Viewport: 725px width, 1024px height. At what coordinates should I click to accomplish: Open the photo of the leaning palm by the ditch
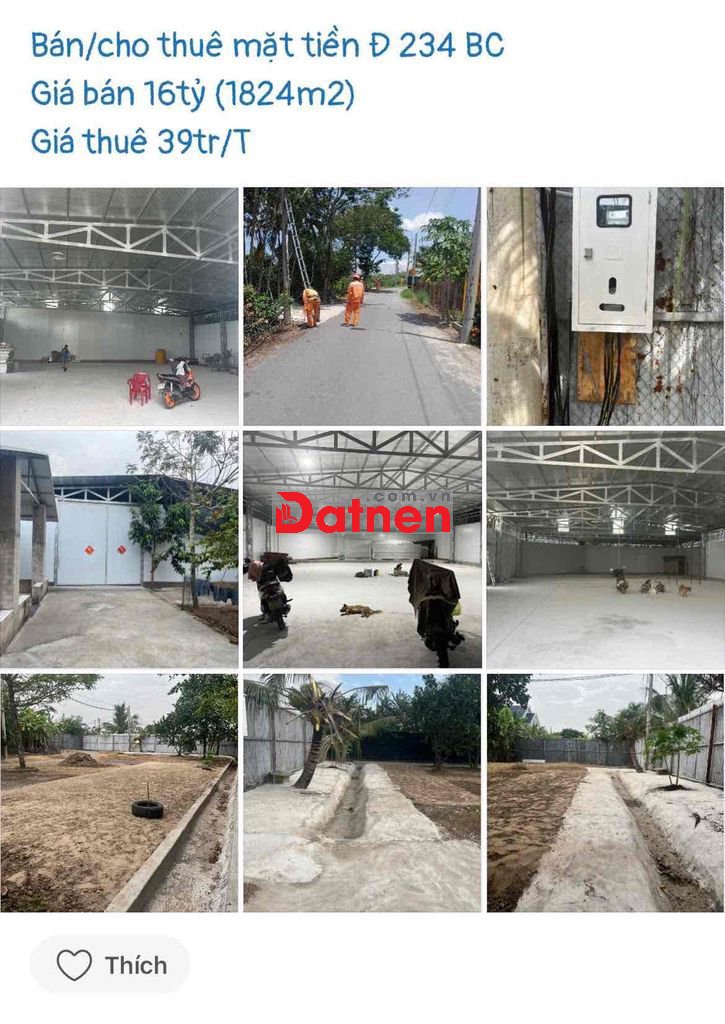coord(362,793)
